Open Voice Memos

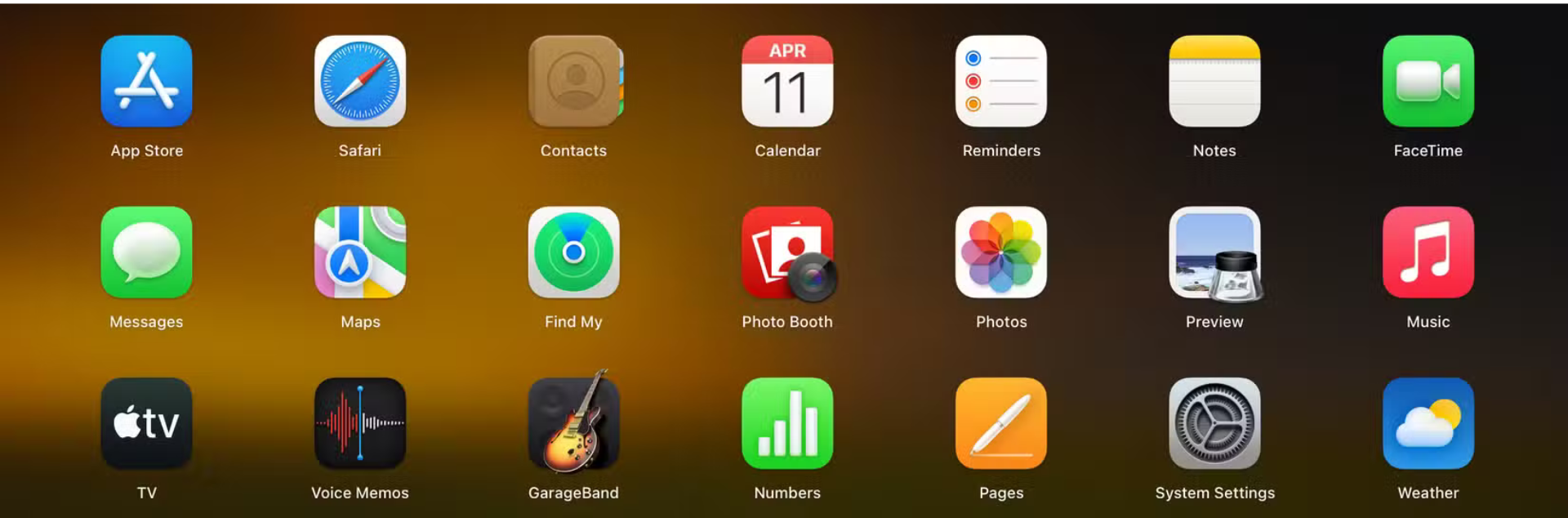(360, 423)
